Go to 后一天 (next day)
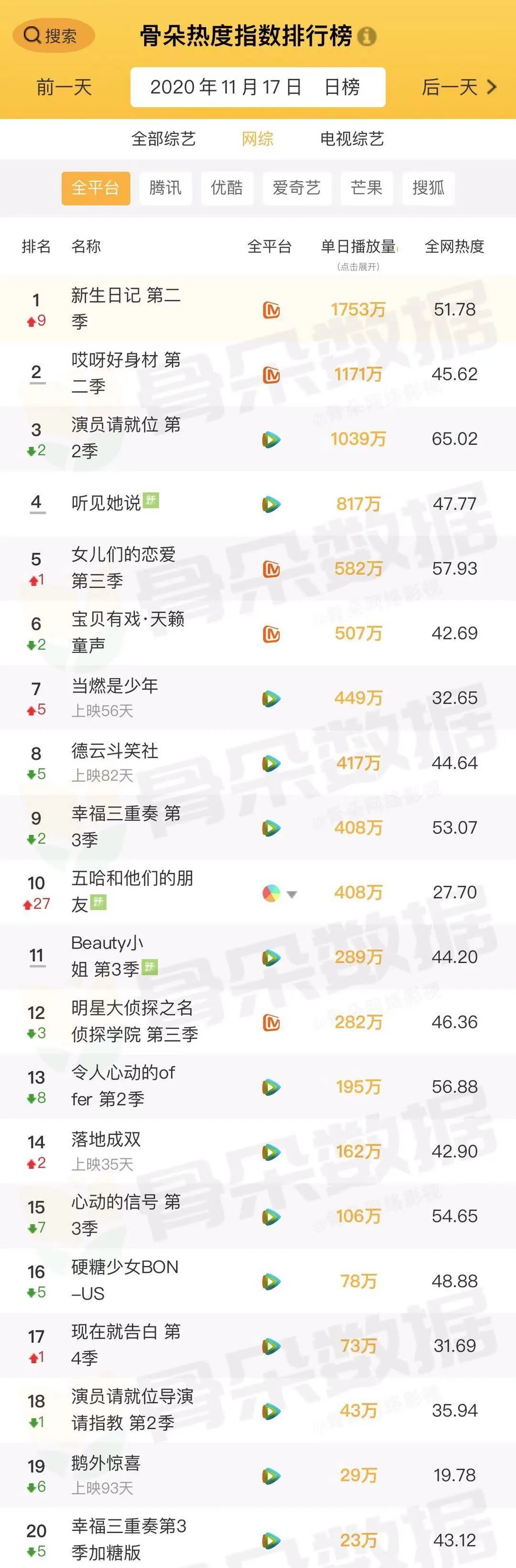This screenshot has height=1568, width=516. coord(459,87)
